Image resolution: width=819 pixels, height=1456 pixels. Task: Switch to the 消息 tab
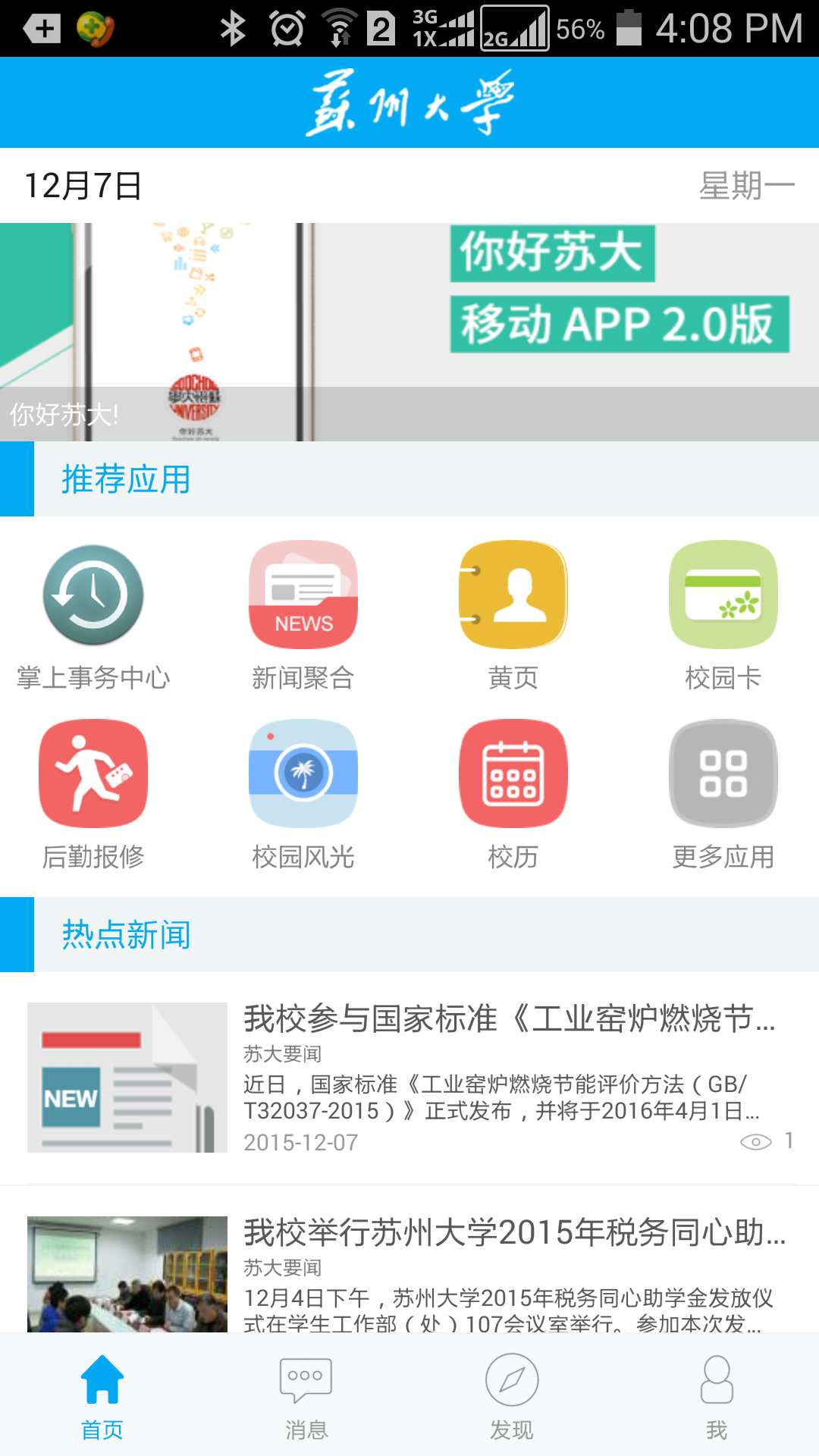306,1397
